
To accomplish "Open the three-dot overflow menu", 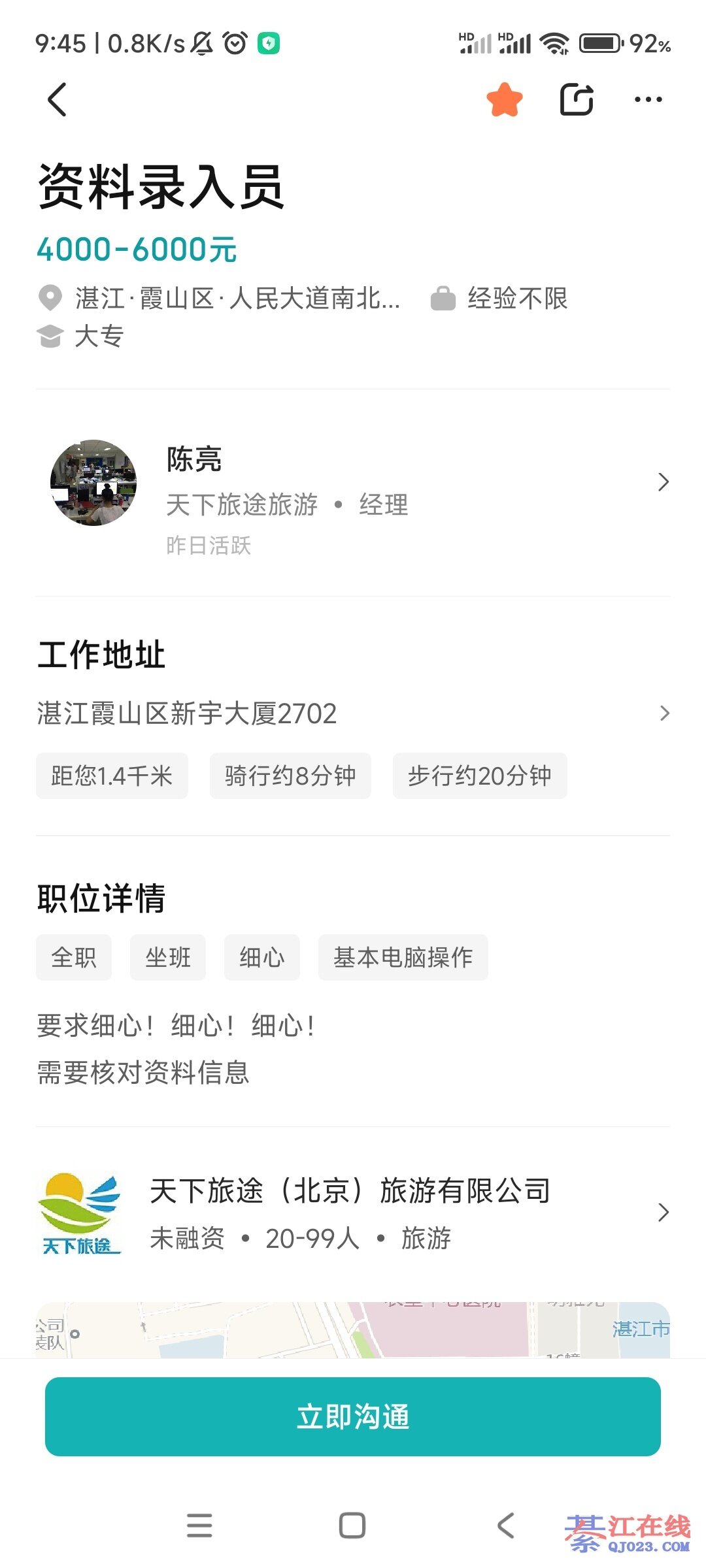I will 648,100.
